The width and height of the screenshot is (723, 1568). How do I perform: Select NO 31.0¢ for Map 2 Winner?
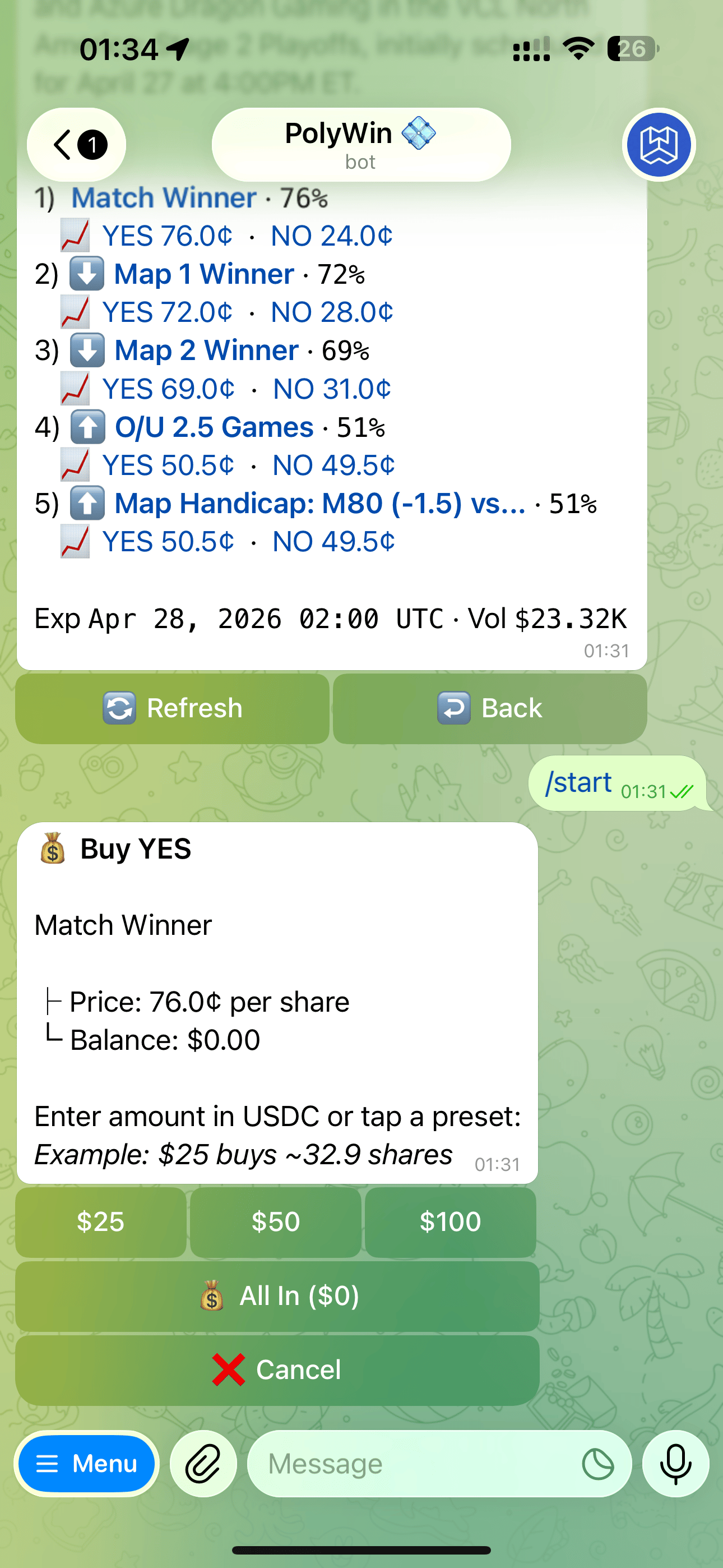tap(332, 389)
